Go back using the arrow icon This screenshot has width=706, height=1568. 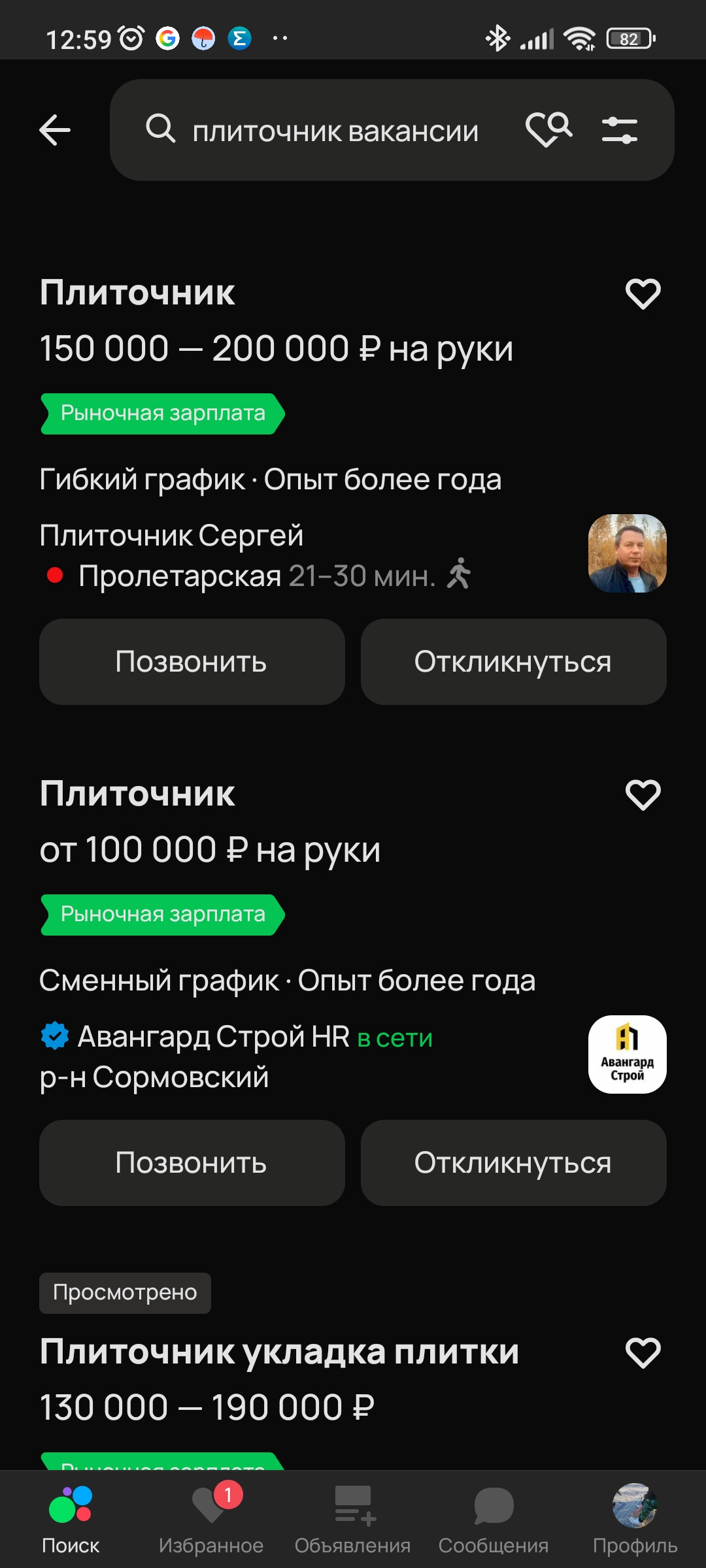[55, 130]
